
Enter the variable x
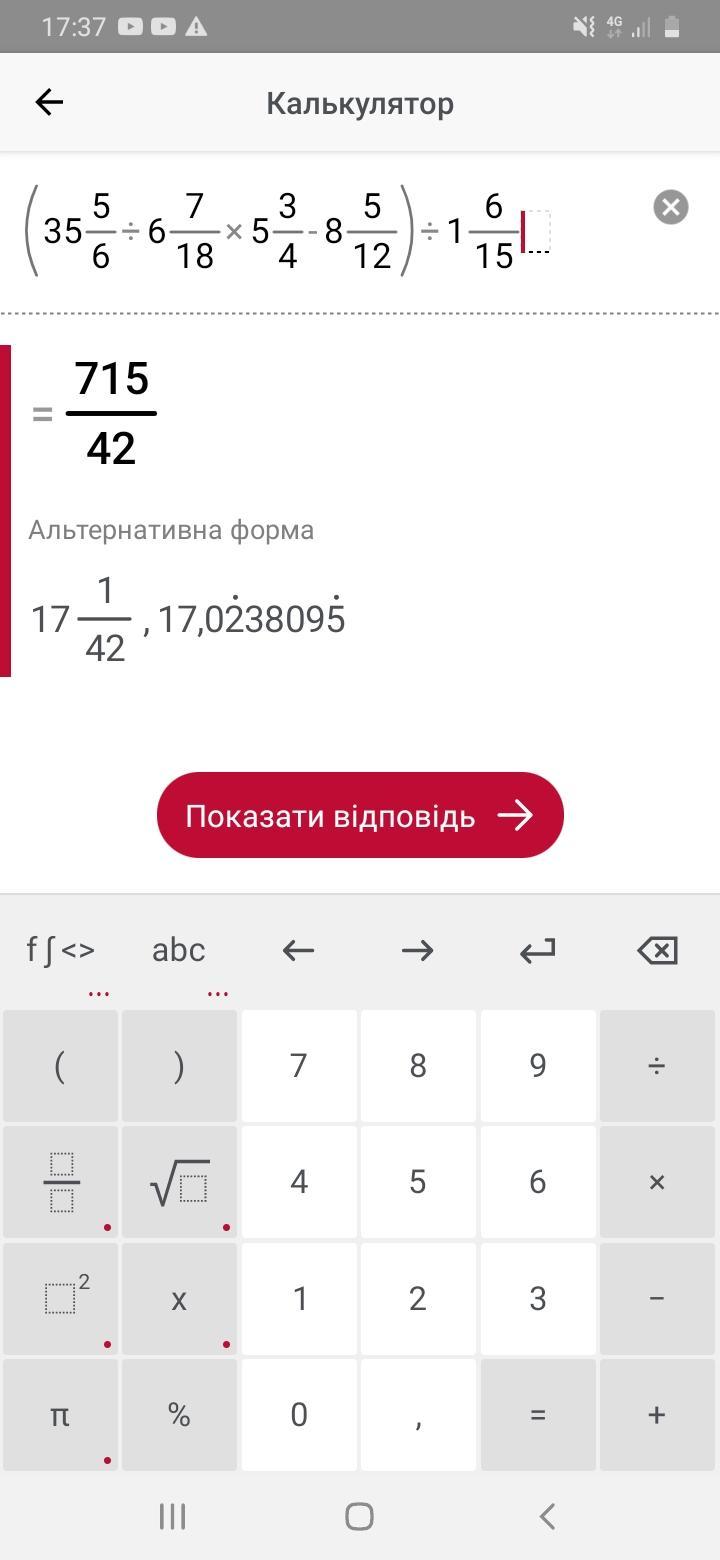tap(179, 1298)
